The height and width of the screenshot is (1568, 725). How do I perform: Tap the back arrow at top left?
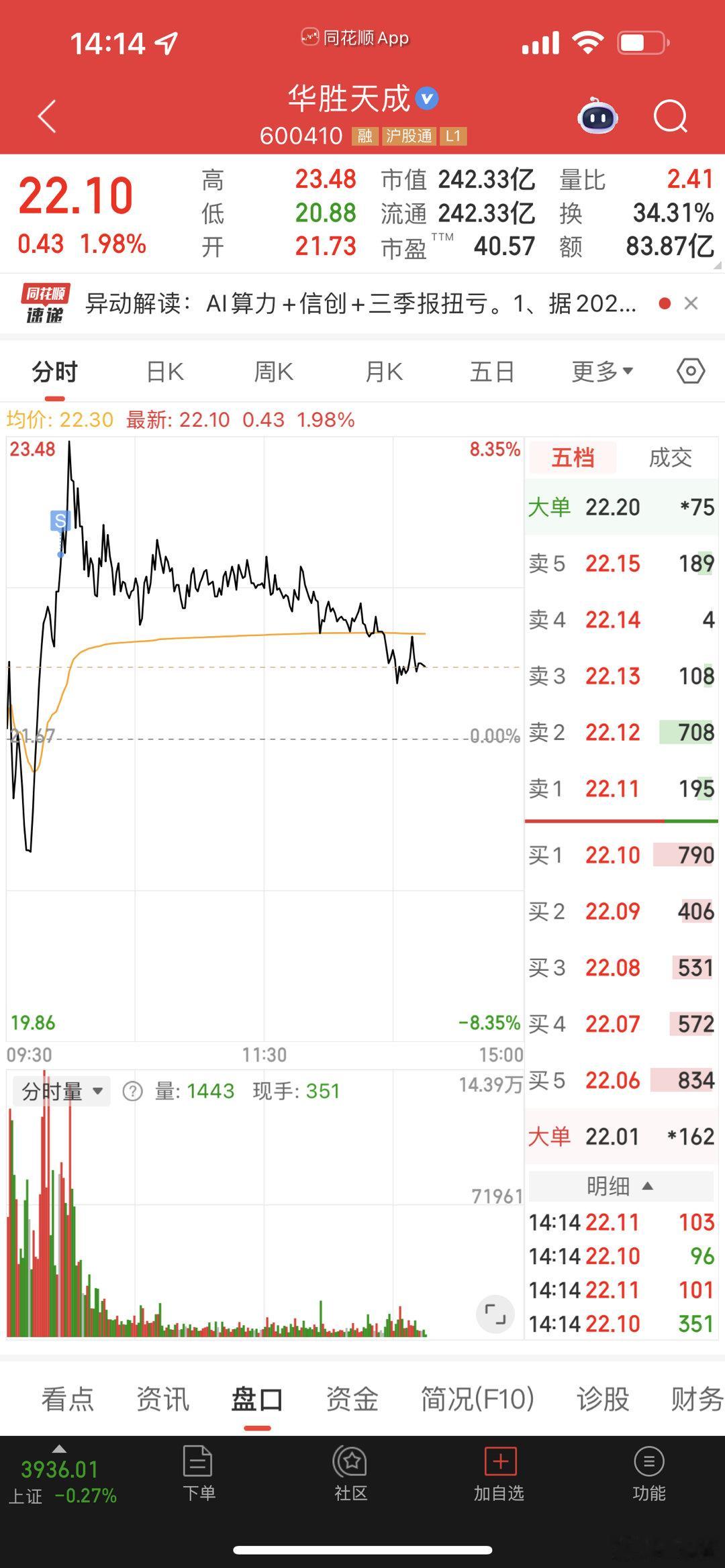46,116
